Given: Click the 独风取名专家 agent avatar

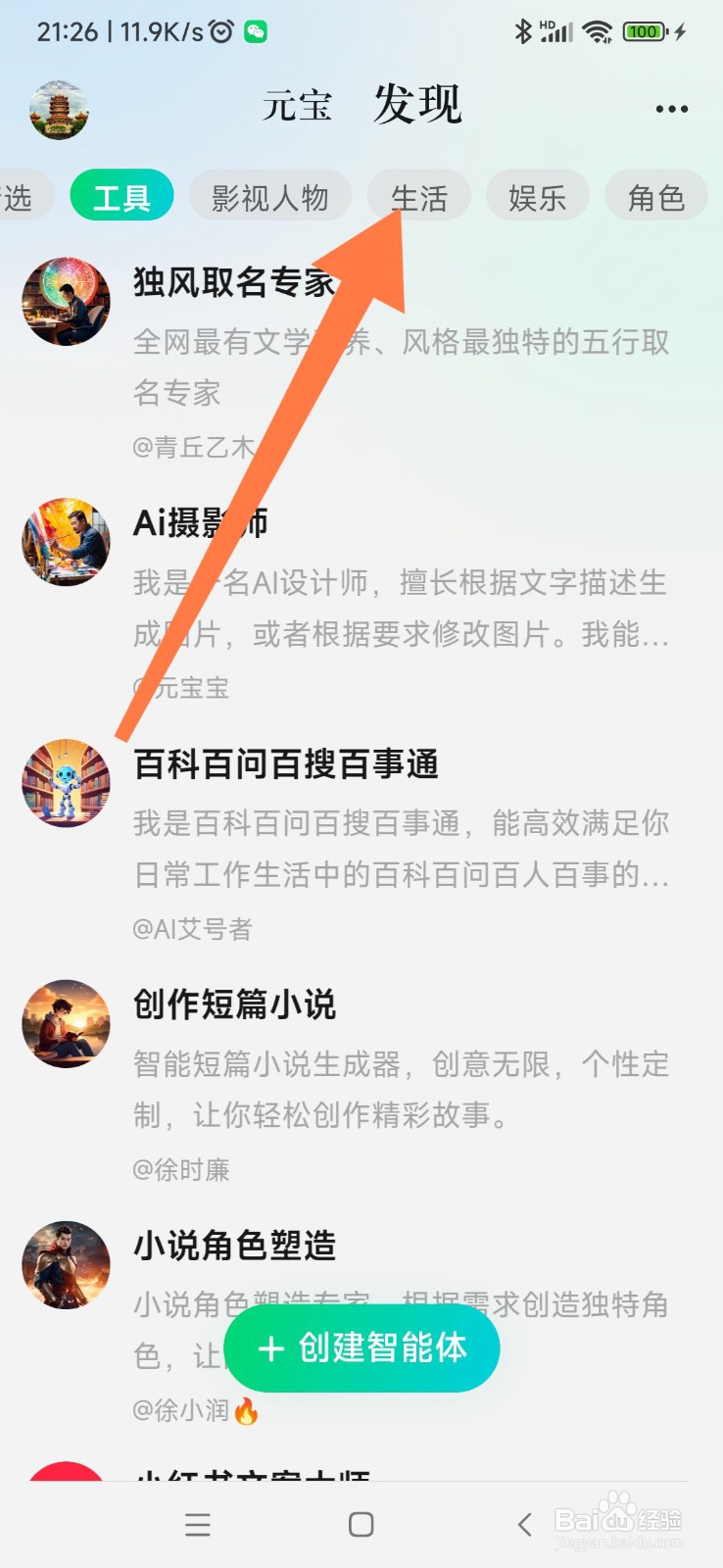Looking at the screenshot, I should [x=66, y=301].
